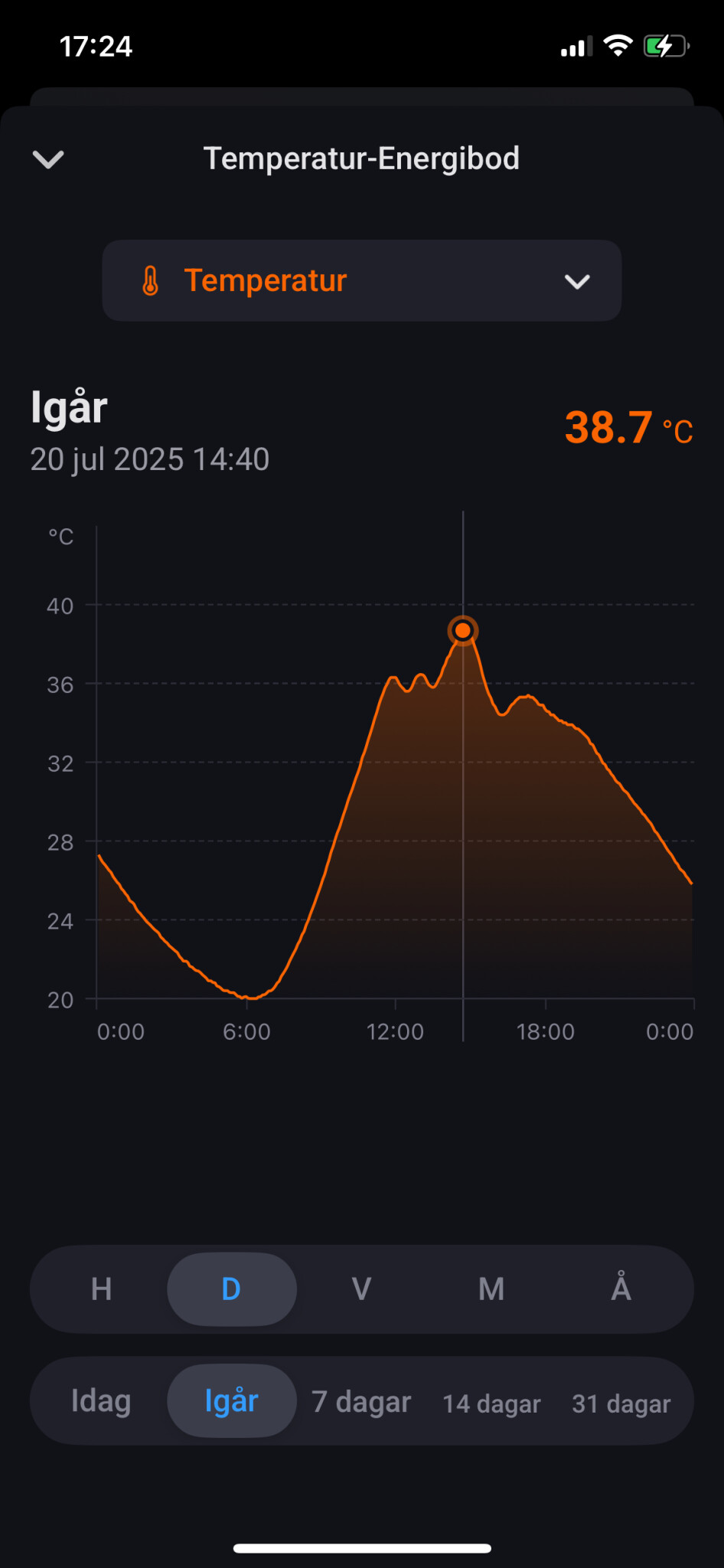Collapse the Temperatur-Energibod sheet with chevron
724x1568 pixels.
click(48, 158)
